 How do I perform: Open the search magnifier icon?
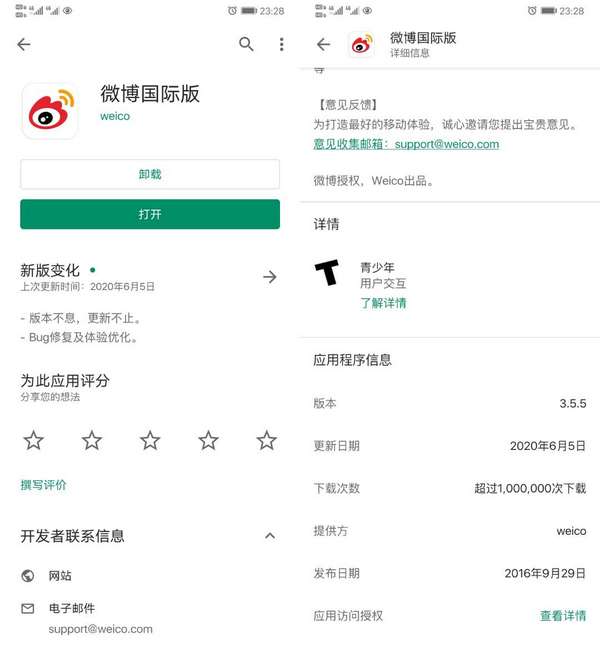tap(246, 44)
